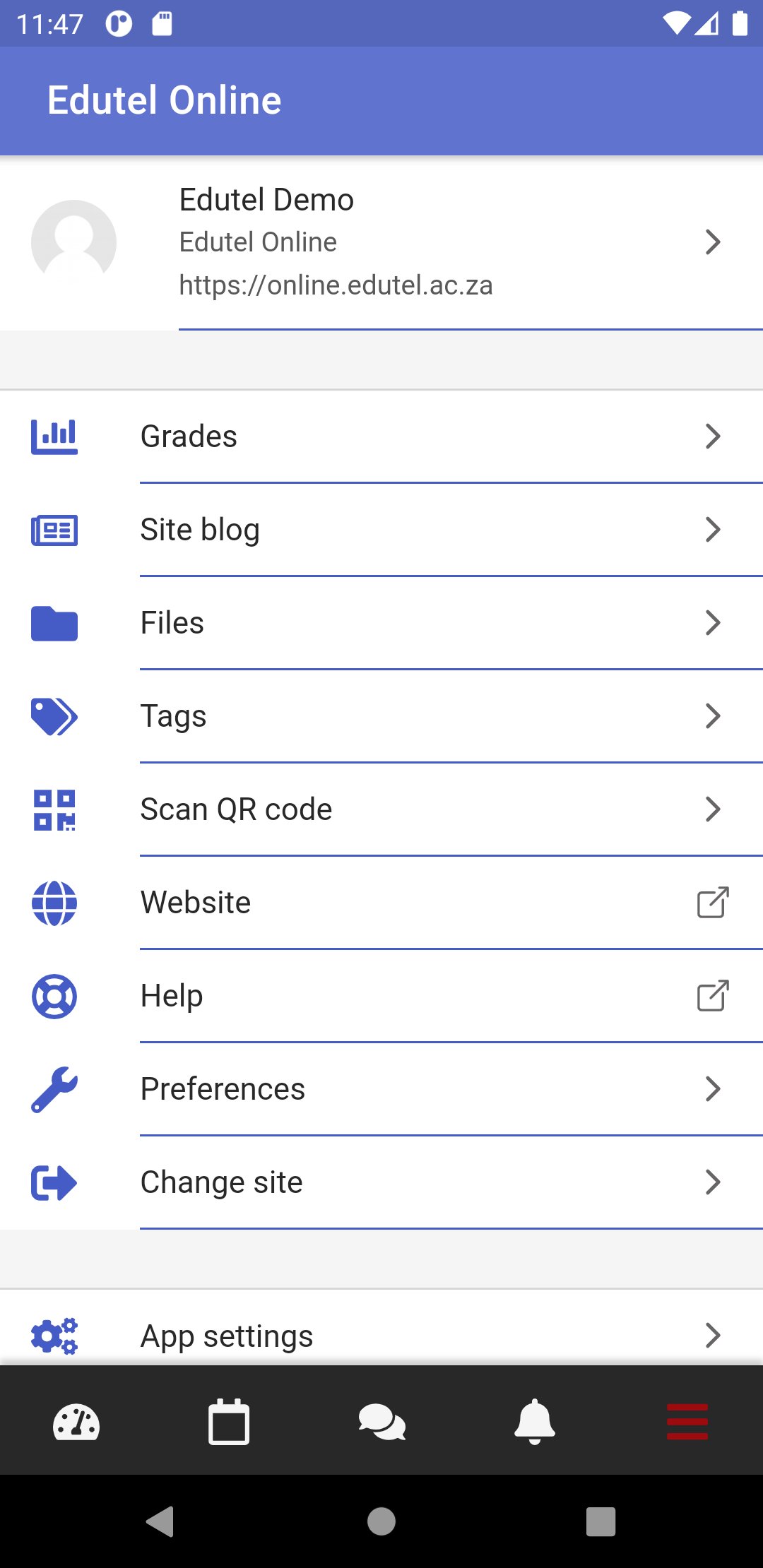Screen dimensions: 763x1568
Task: Switch to the Messages chat tab
Action: click(381, 1423)
